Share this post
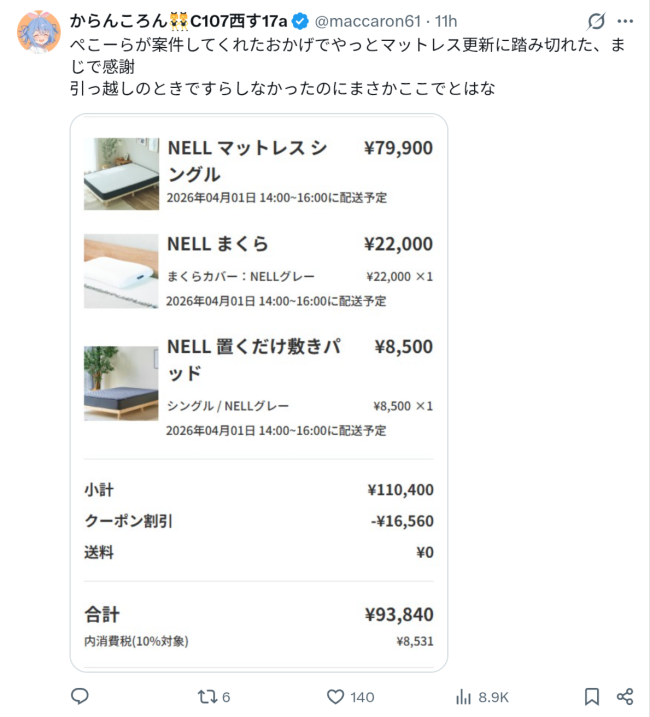This screenshot has width=650, height=717. (x=625, y=696)
